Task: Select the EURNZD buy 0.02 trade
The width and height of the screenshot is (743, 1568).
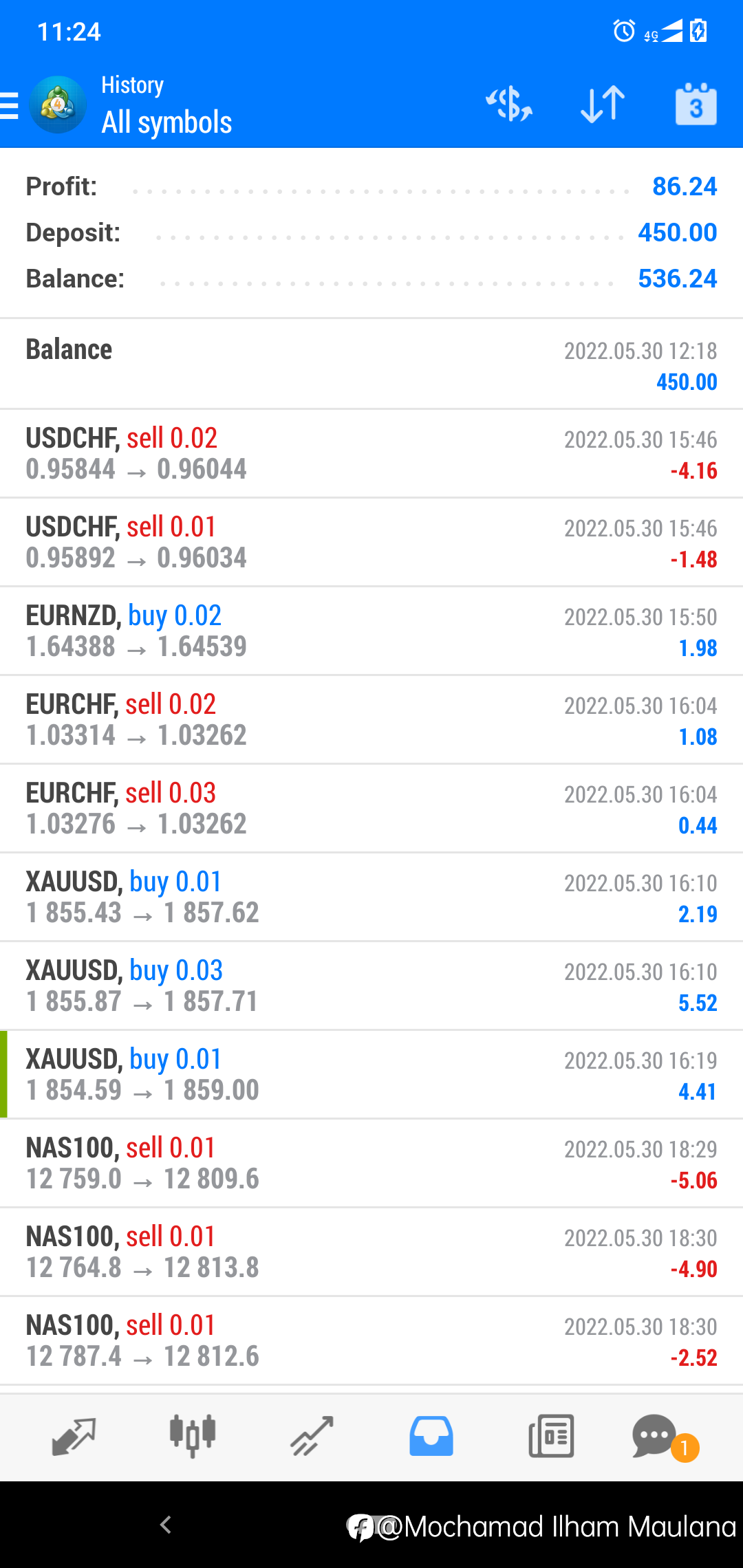Action: (x=371, y=631)
